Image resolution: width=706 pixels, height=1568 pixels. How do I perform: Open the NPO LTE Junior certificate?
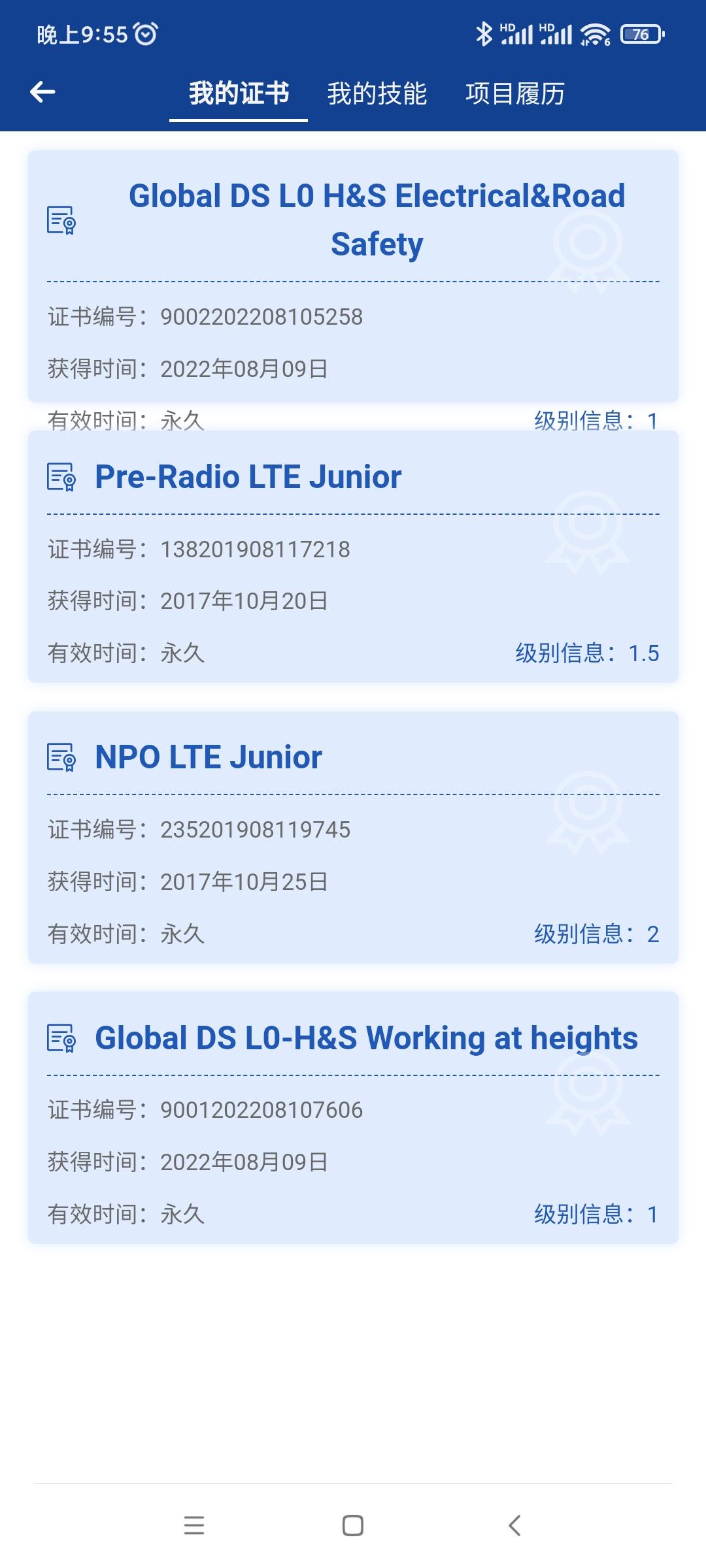coord(353,837)
